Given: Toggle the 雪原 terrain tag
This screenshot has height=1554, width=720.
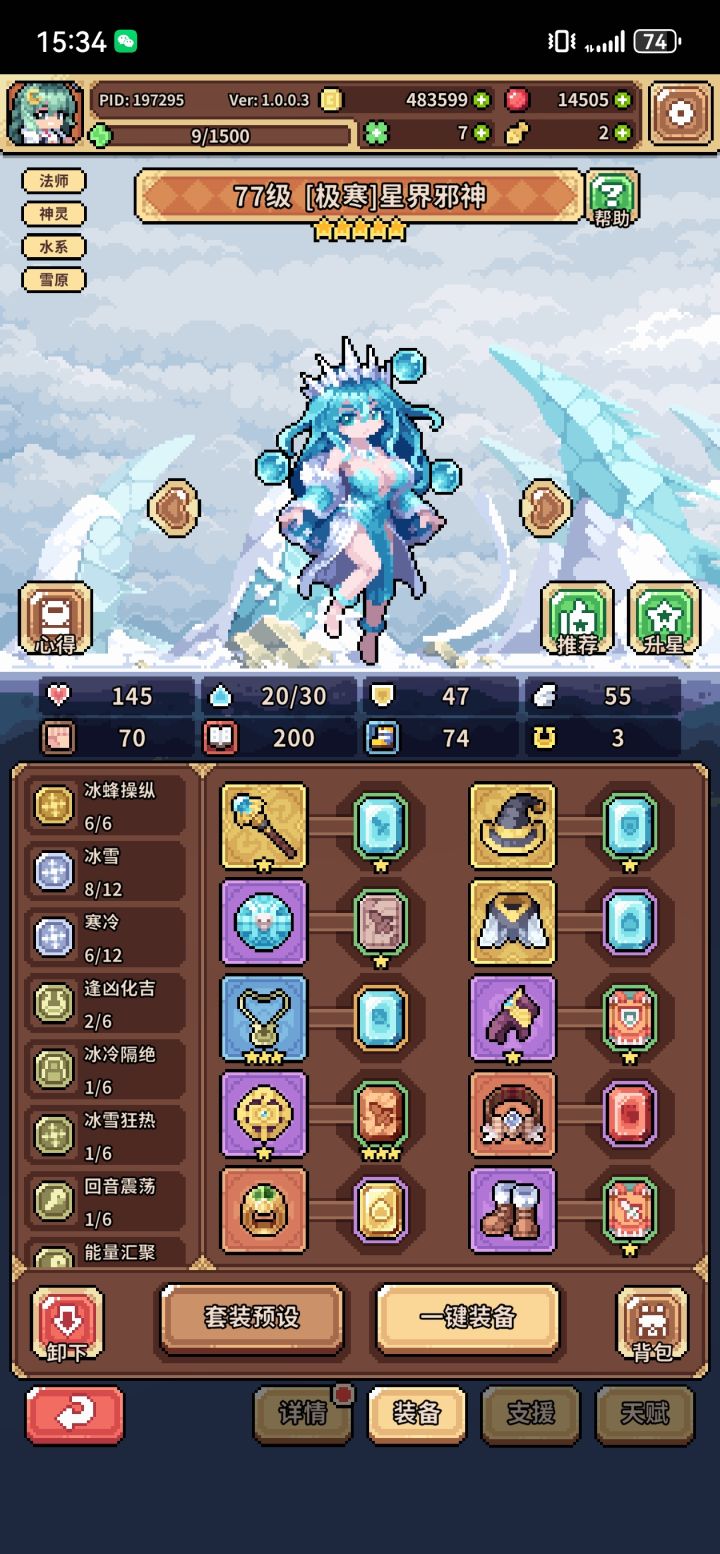Looking at the screenshot, I should pos(54,282).
